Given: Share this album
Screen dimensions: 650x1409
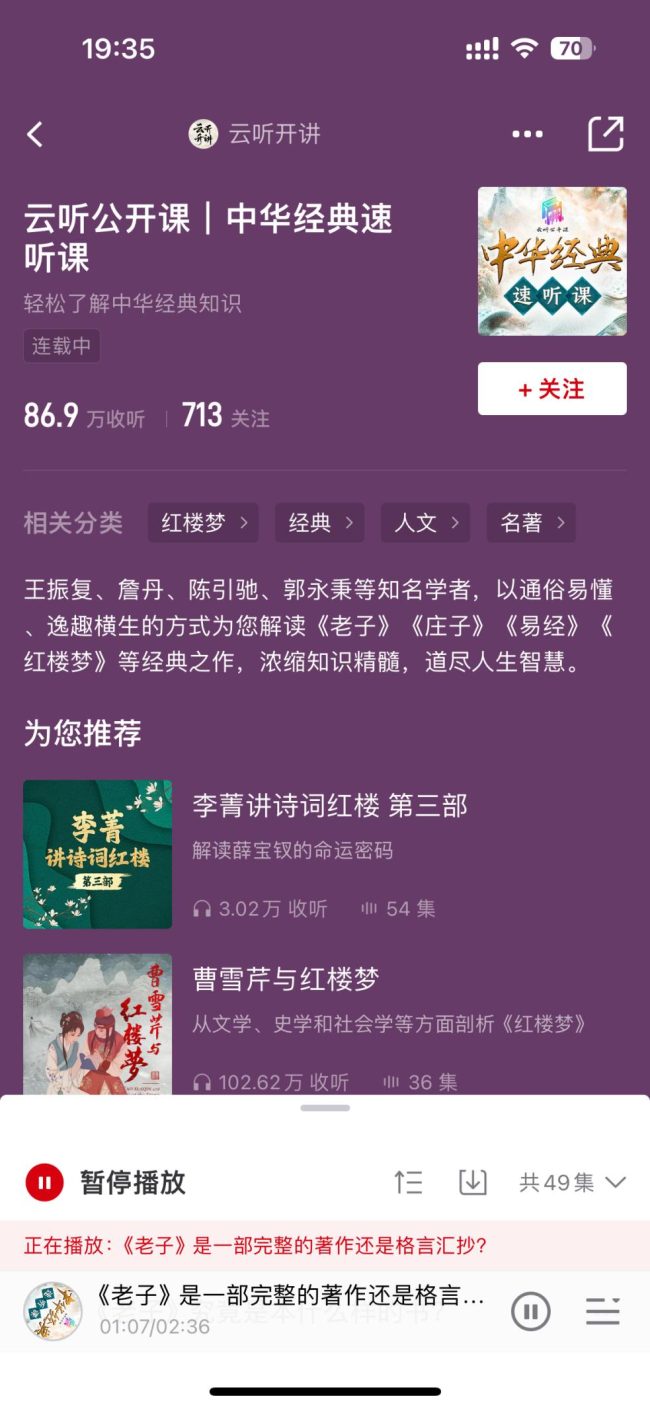Looking at the screenshot, I should point(605,135).
